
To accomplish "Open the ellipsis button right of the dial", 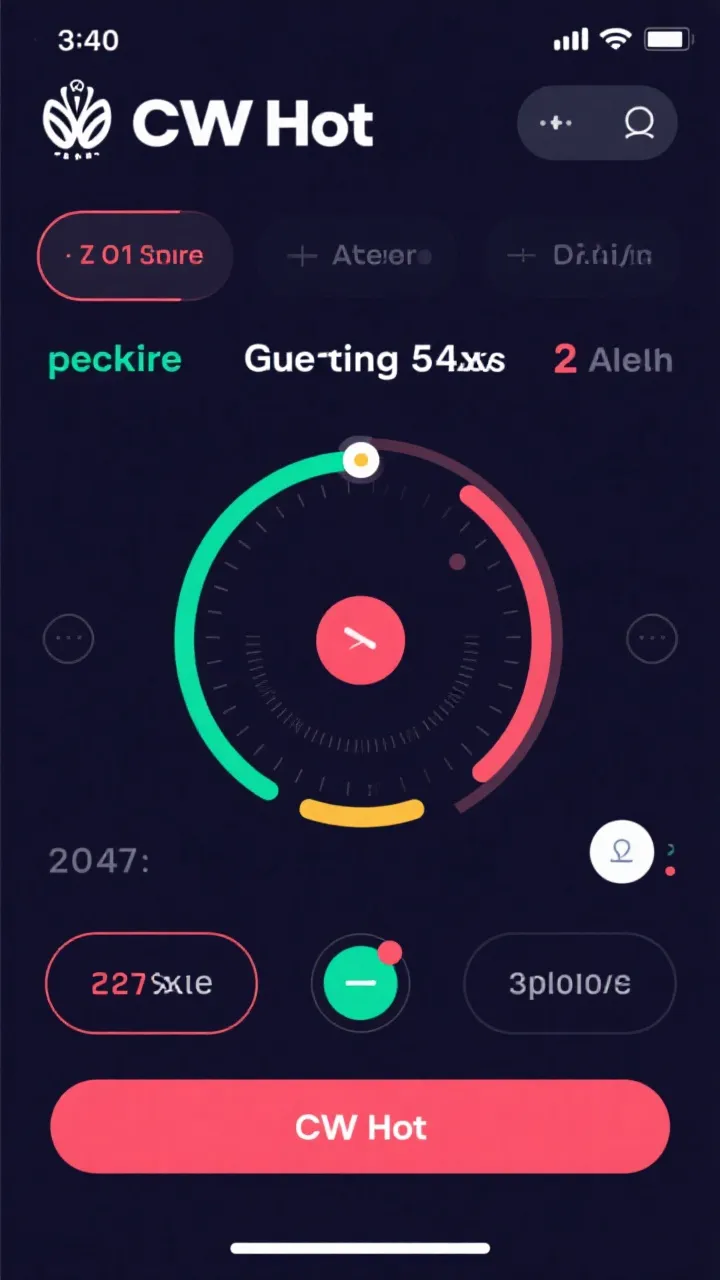I will tap(651, 638).
